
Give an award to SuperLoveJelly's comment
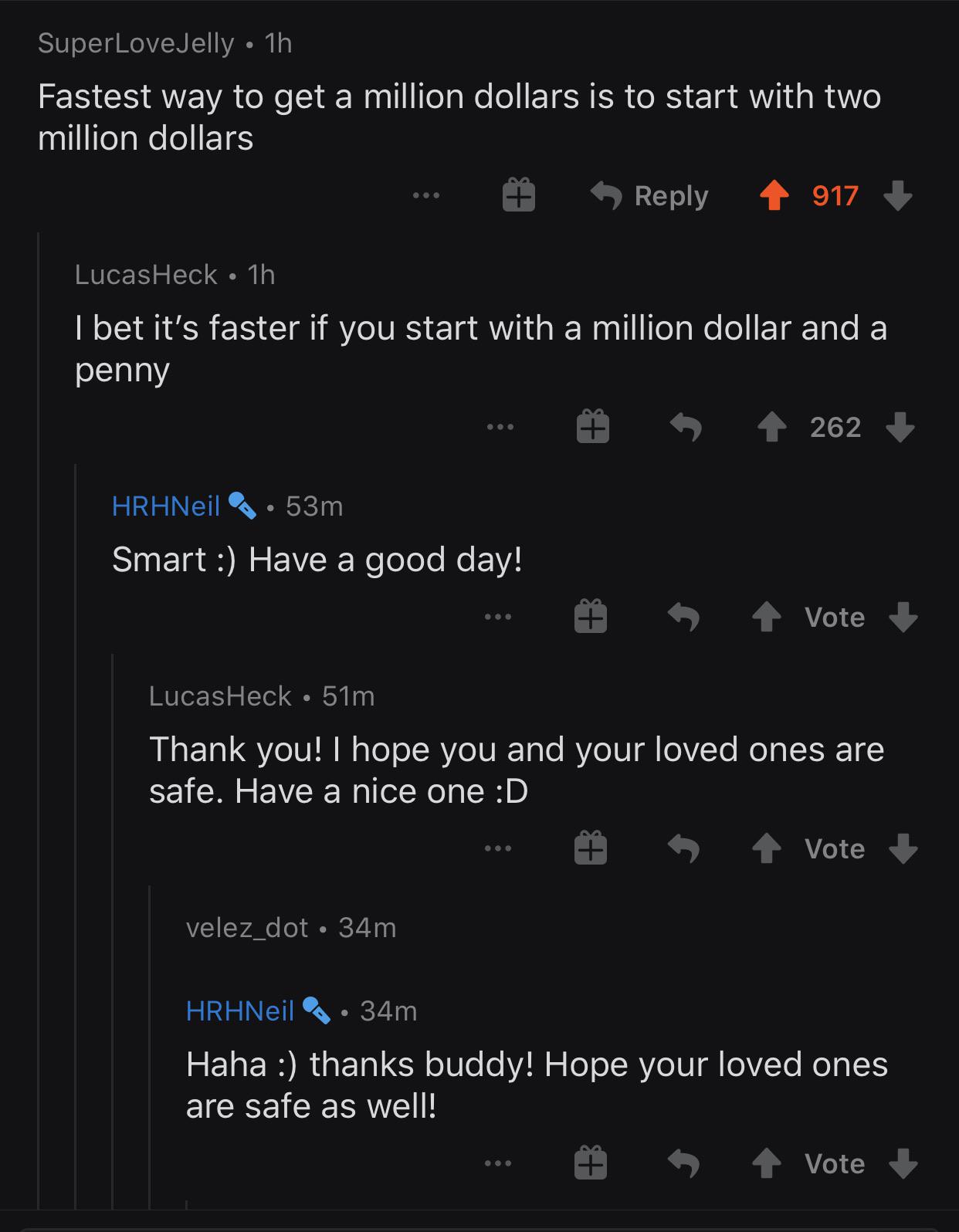click(517, 195)
